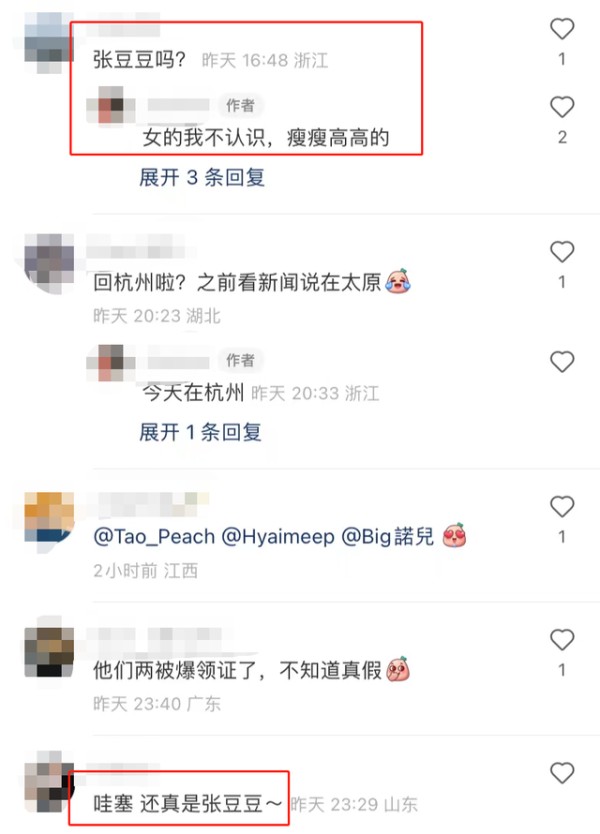
Task: Expand 1 reply under the 杭州 comment
Action: (200, 432)
